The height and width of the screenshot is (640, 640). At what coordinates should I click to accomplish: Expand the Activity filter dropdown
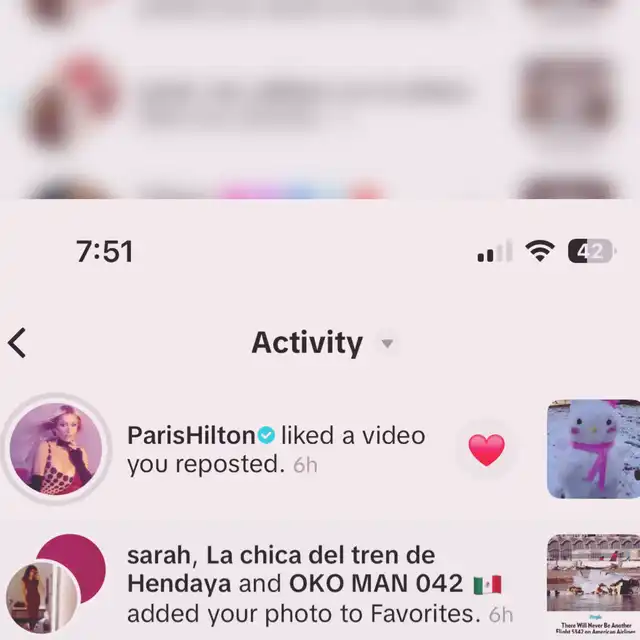click(x=387, y=343)
